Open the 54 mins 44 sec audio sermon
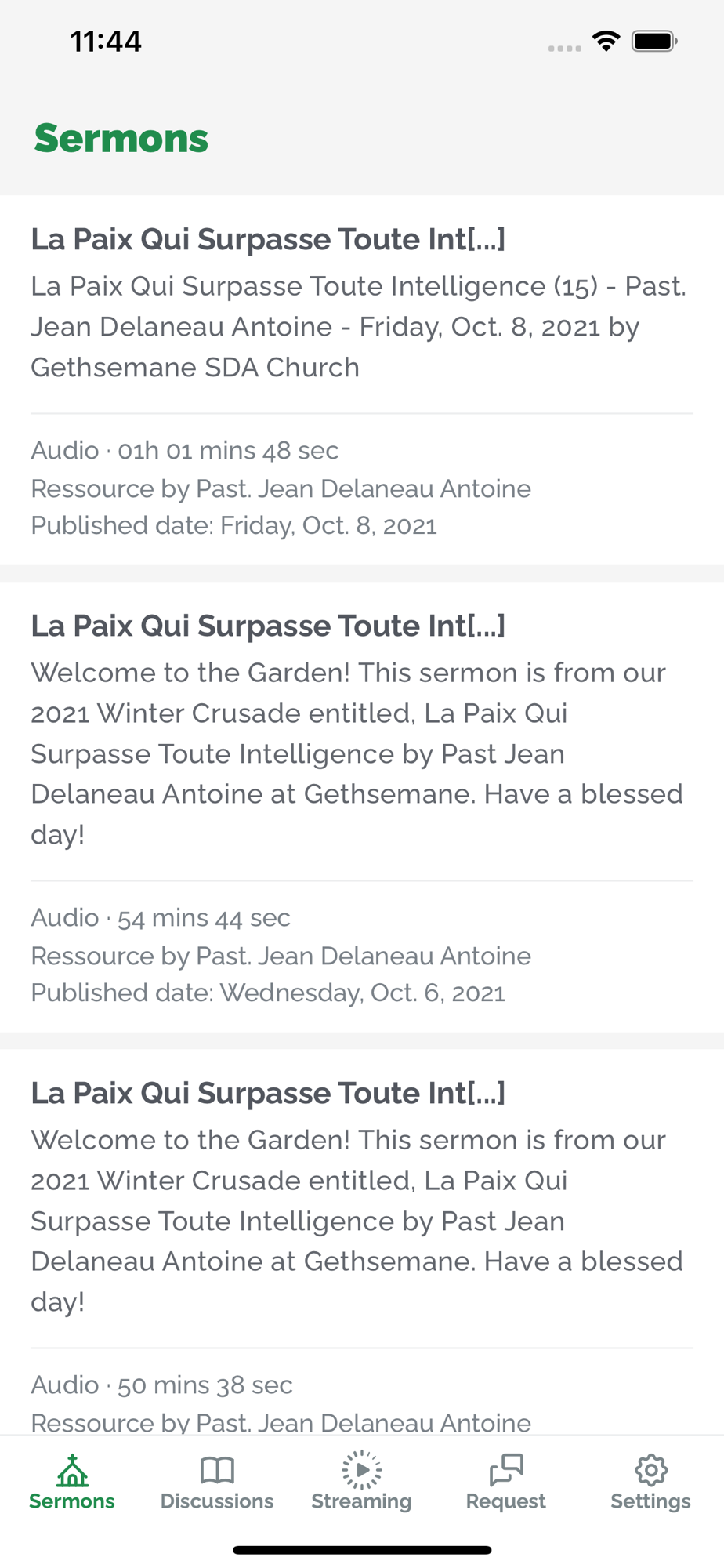724x1568 pixels. (362, 807)
